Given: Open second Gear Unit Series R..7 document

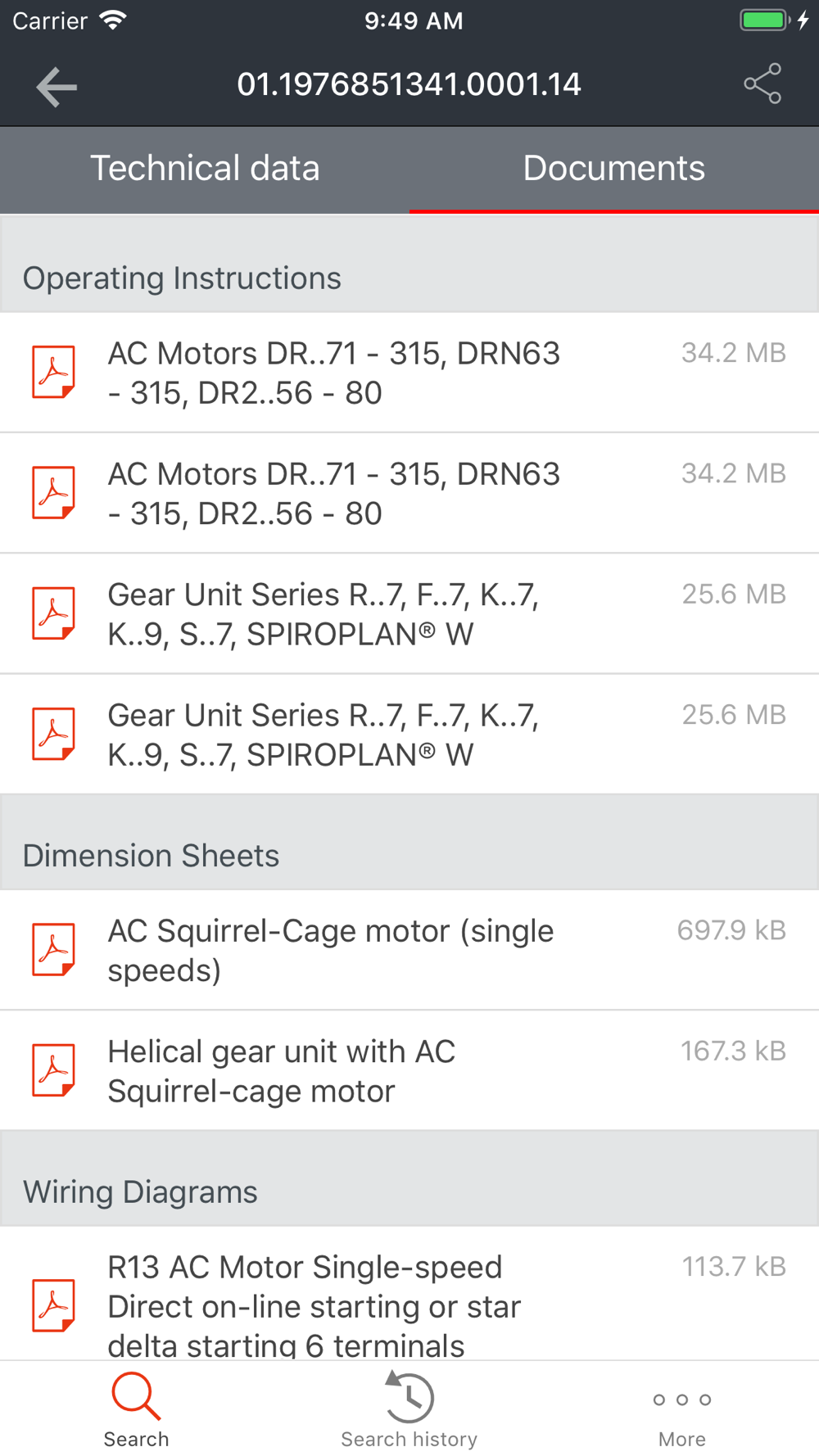Looking at the screenshot, I should tap(409, 735).
